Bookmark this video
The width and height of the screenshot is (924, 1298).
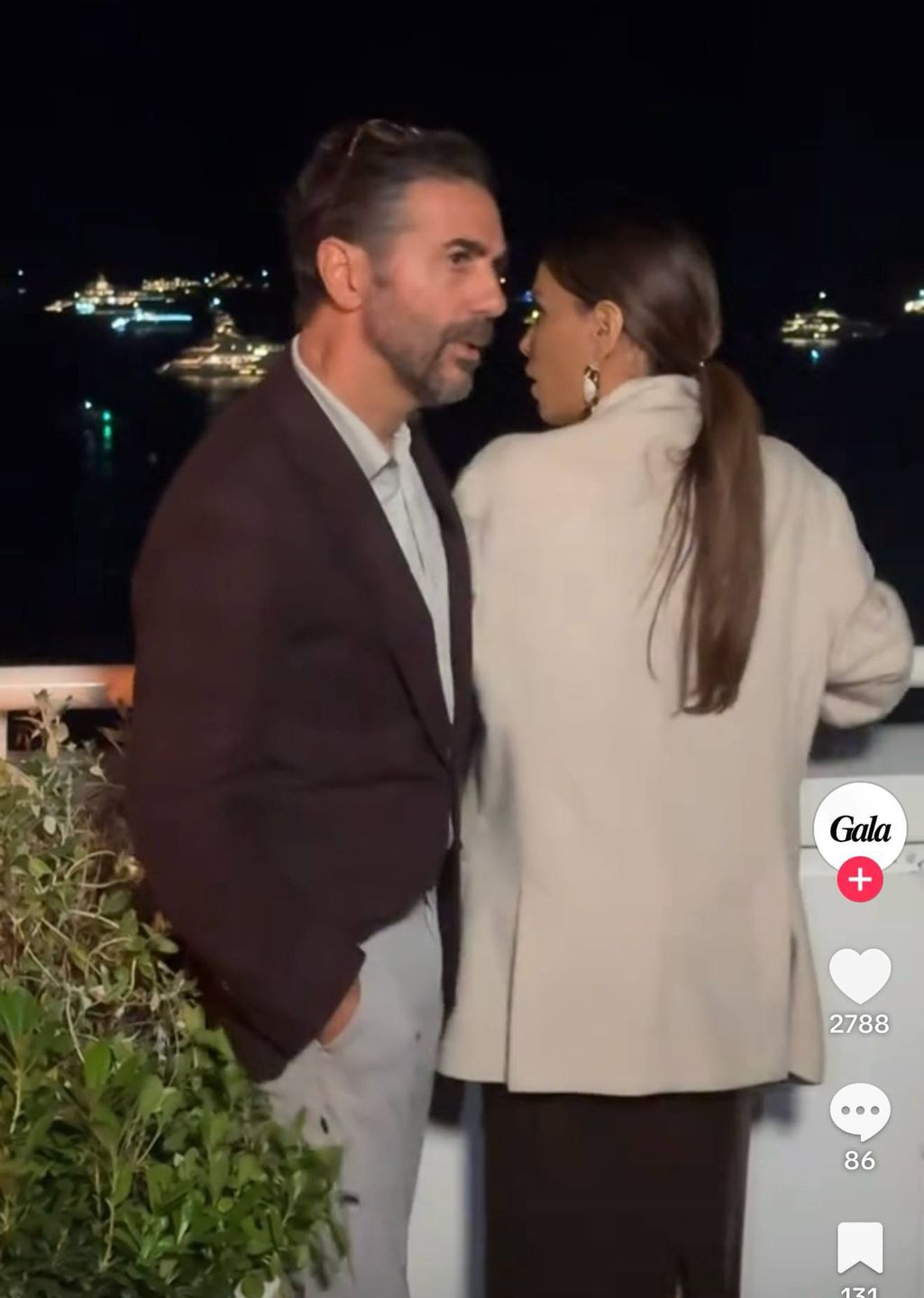(x=859, y=1248)
